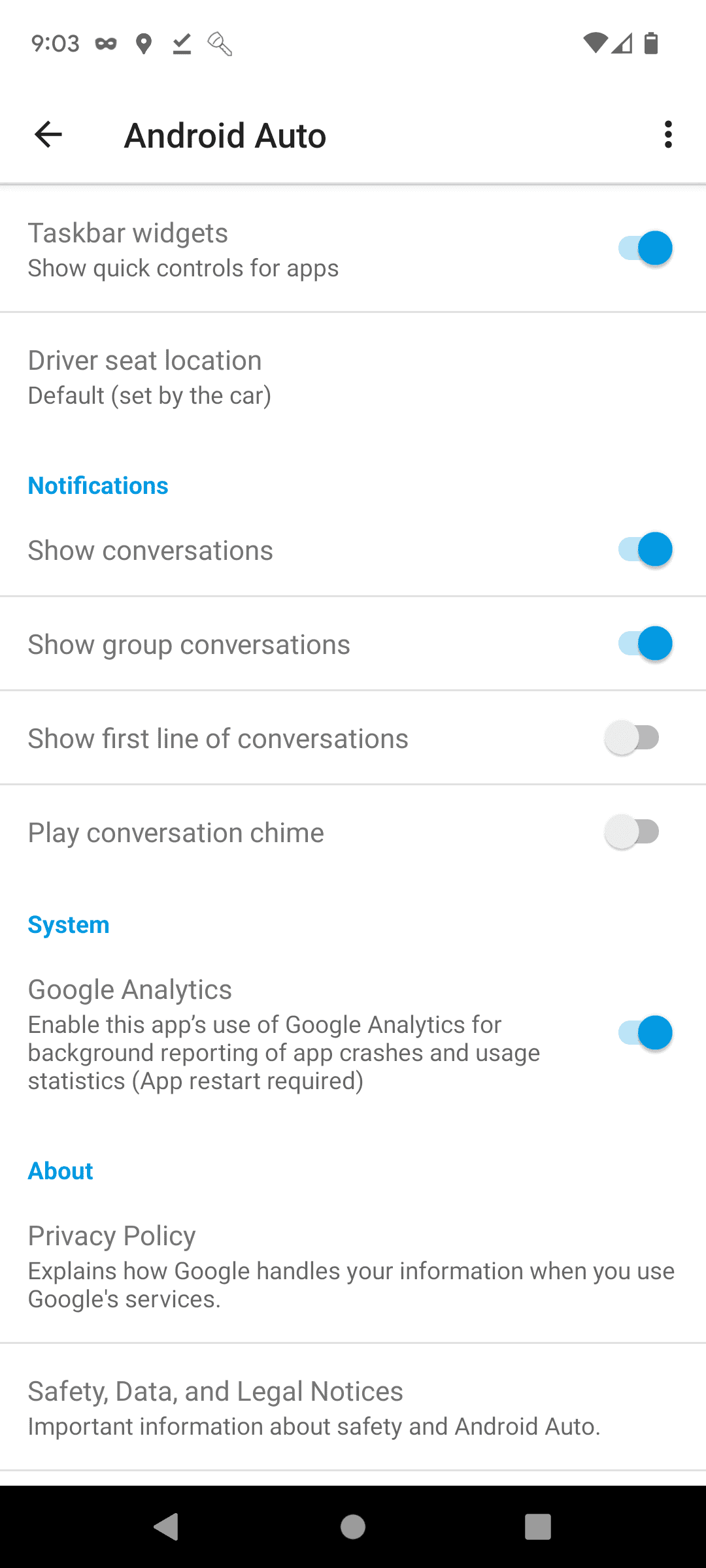Open Driver seat location setting
This screenshot has width=706, height=1568.
[353, 378]
